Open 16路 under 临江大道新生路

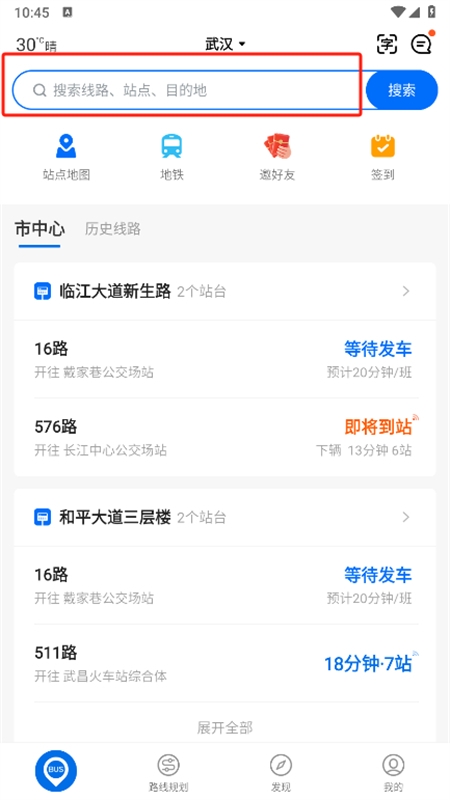click(x=225, y=359)
